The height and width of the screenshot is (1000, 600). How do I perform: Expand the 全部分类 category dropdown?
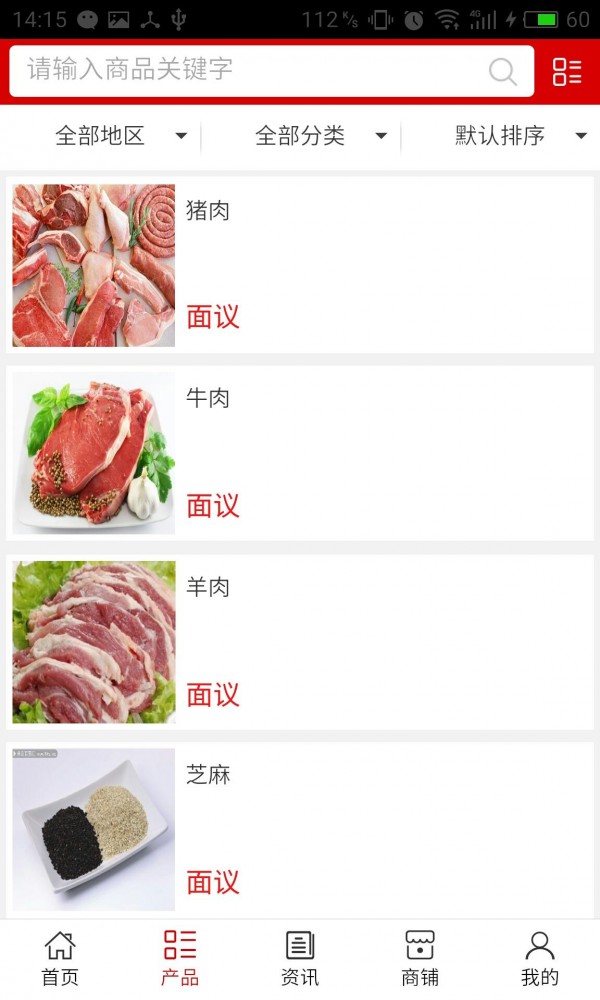pos(320,136)
